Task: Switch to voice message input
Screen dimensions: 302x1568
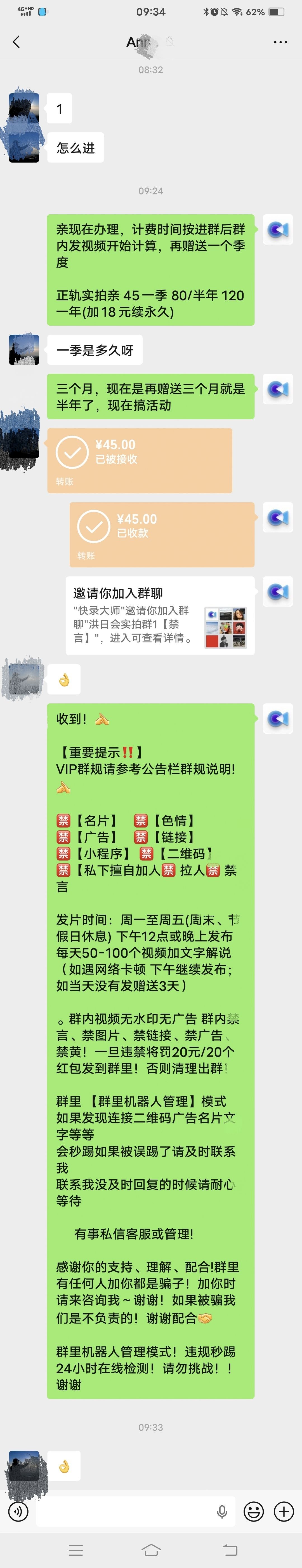Action: (18, 1512)
